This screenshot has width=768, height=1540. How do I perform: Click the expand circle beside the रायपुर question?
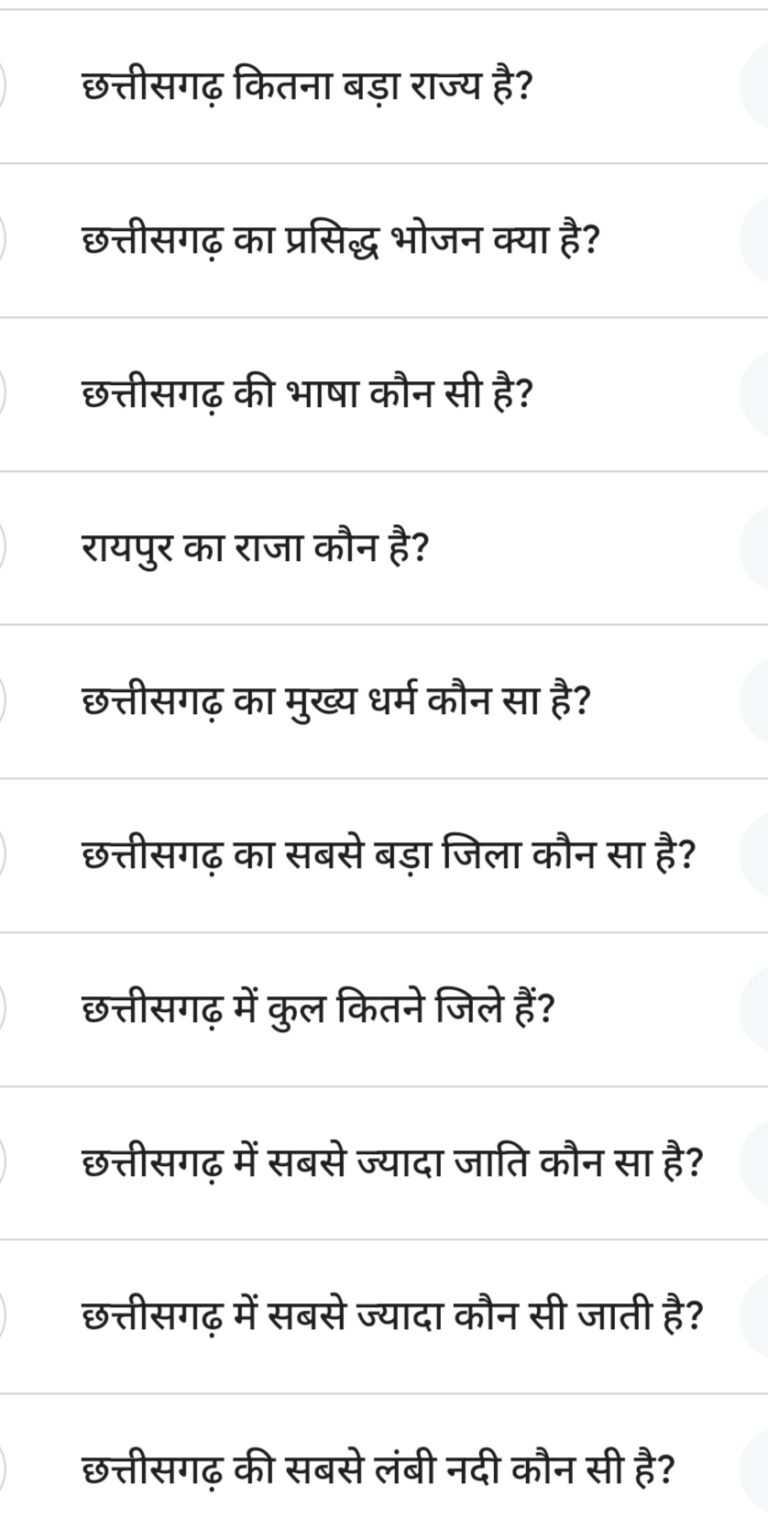[x=757, y=546]
